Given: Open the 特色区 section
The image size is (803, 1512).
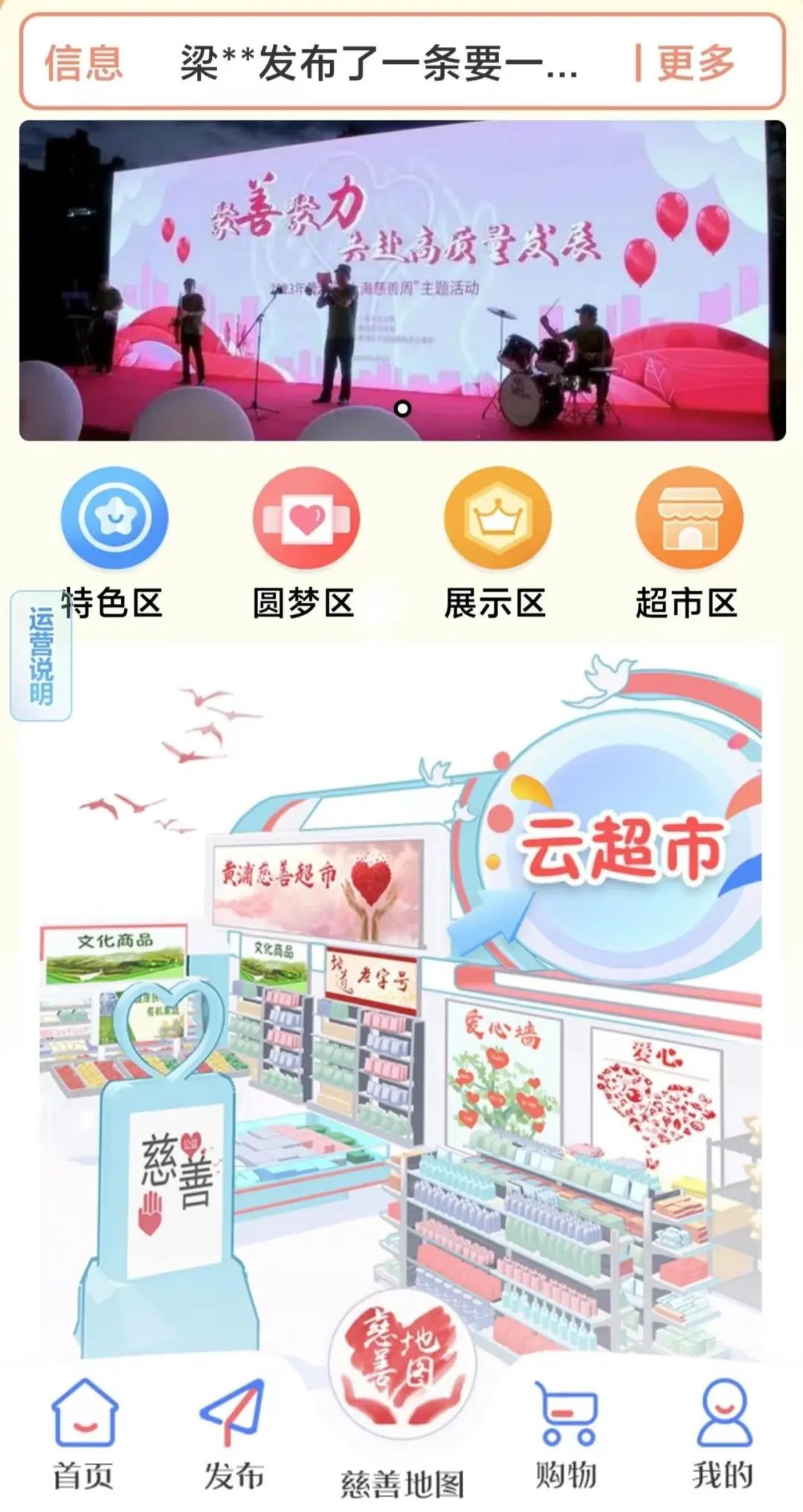Looking at the screenshot, I should [114, 544].
